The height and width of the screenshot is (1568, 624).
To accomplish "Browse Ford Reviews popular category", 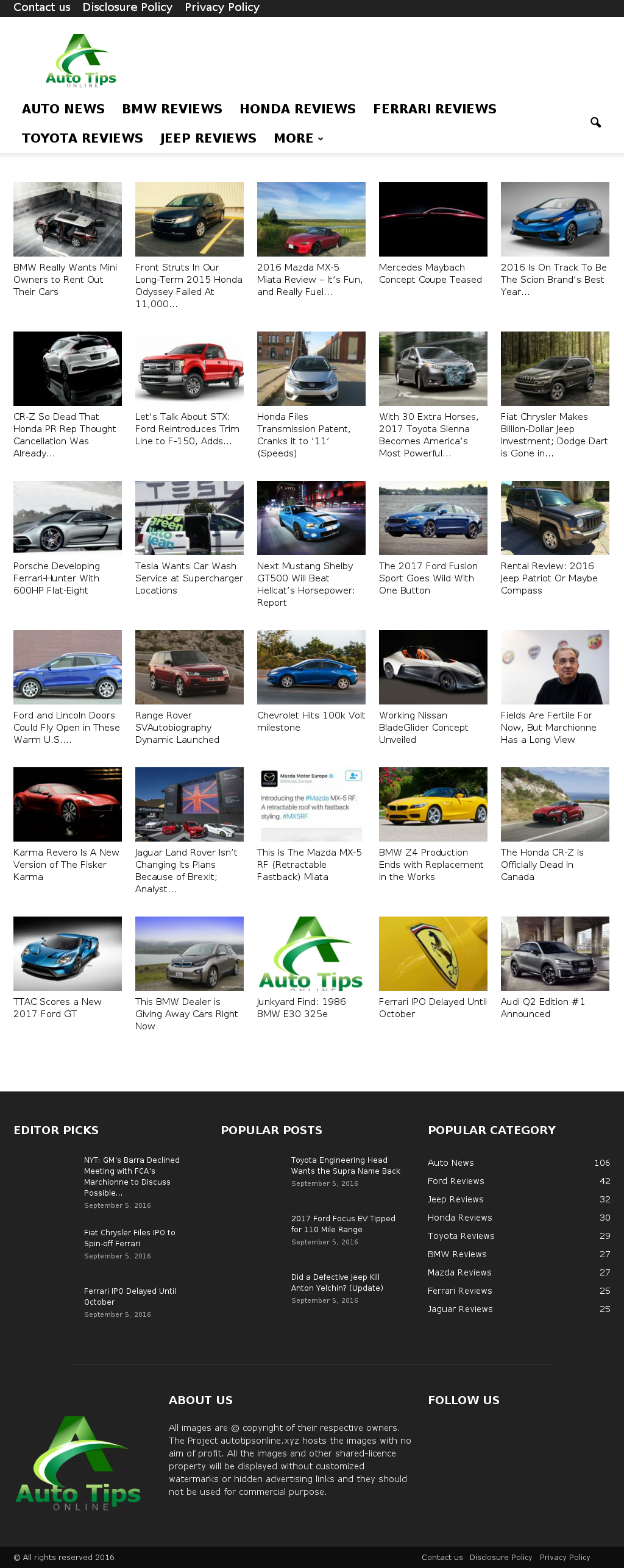I will click(456, 1181).
